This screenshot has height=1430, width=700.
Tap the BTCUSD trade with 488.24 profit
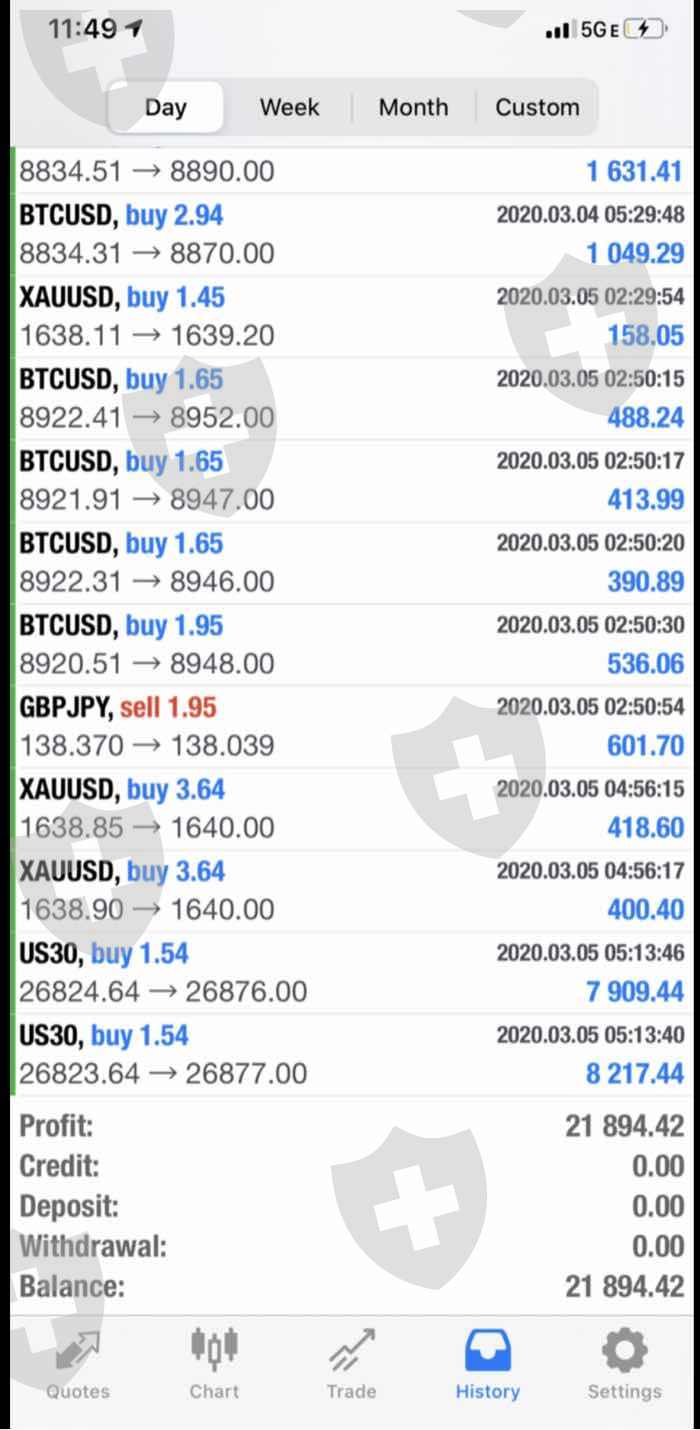pos(350,398)
